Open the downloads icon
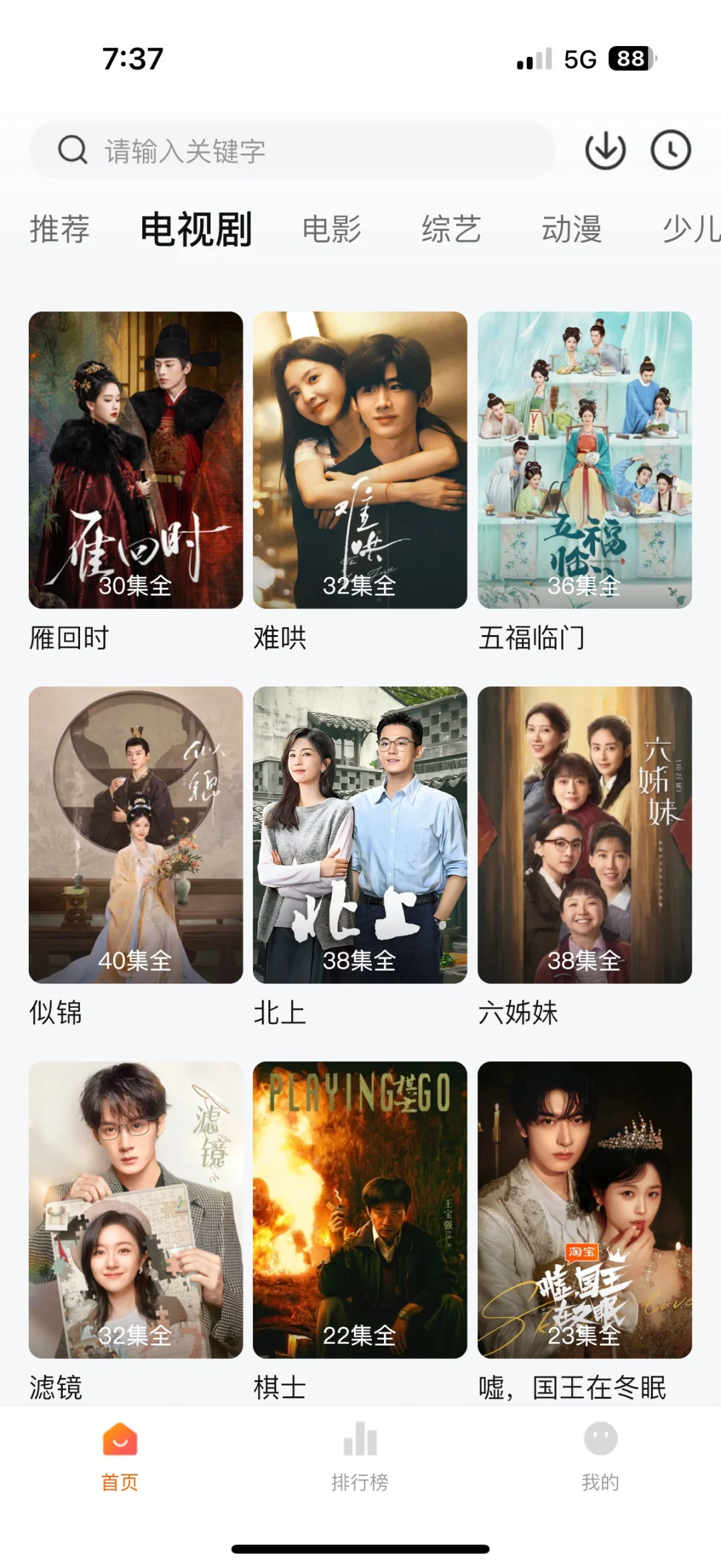The image size is (721, 1568). point(605,150)
